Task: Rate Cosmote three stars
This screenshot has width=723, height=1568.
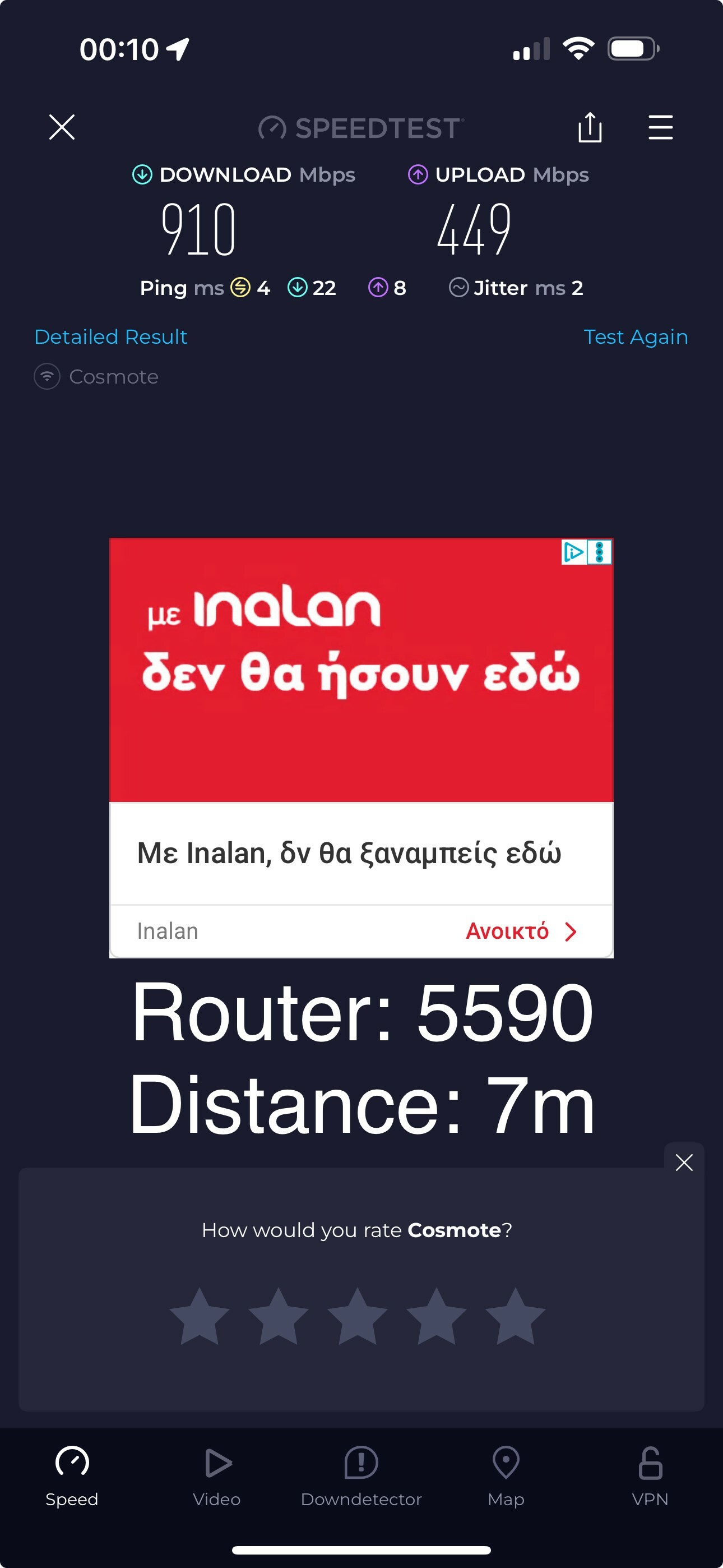Action: point(357,1317)
